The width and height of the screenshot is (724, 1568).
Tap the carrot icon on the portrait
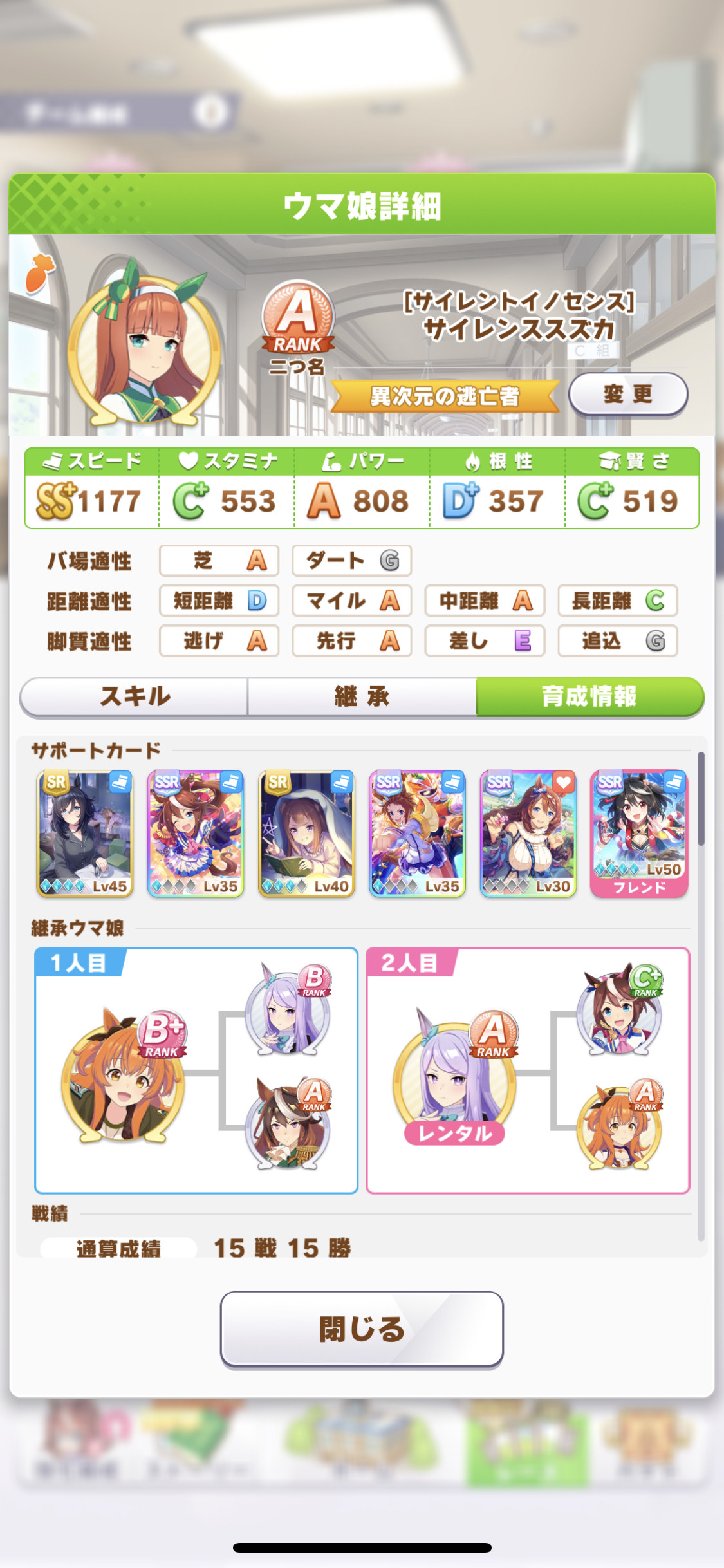(40, 273)
